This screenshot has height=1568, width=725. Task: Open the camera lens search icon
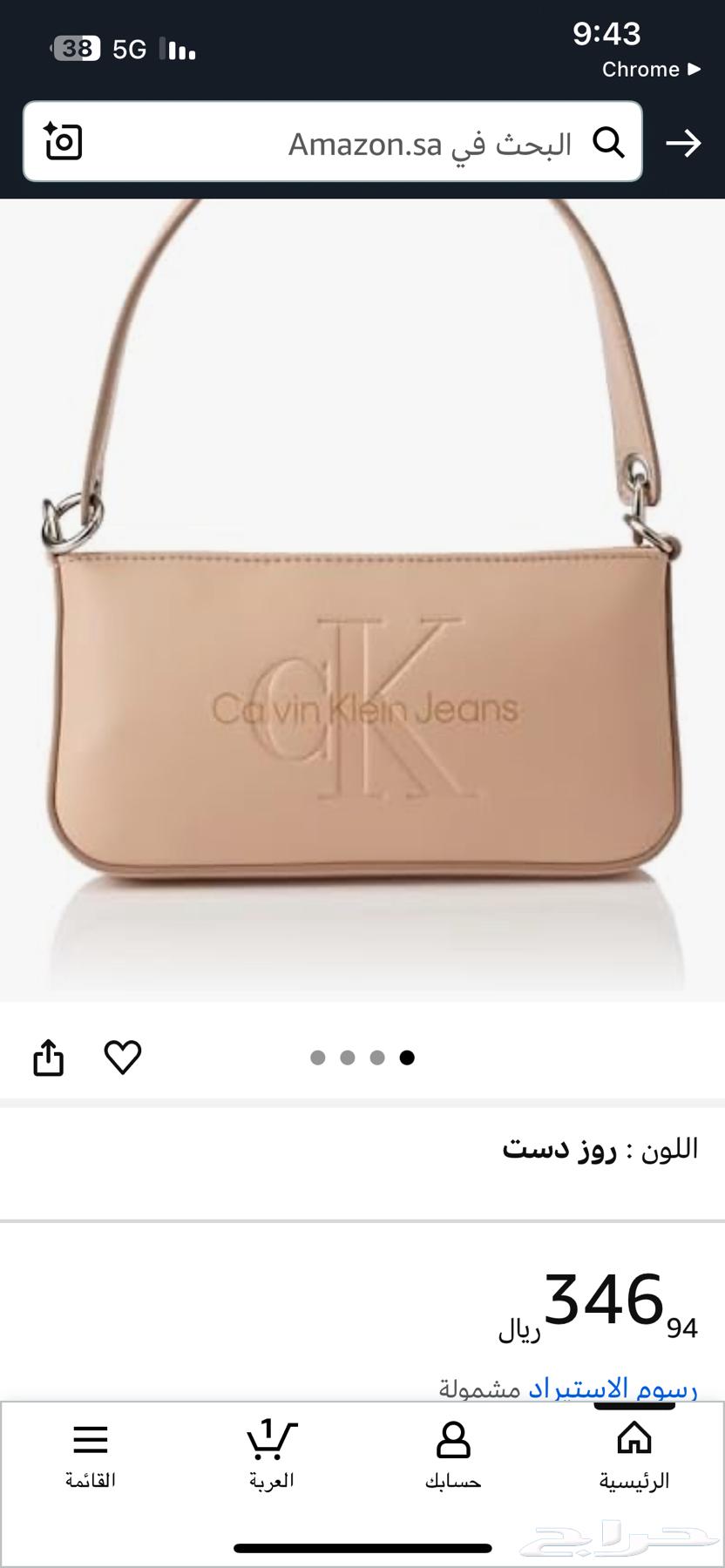coord(64,142)
